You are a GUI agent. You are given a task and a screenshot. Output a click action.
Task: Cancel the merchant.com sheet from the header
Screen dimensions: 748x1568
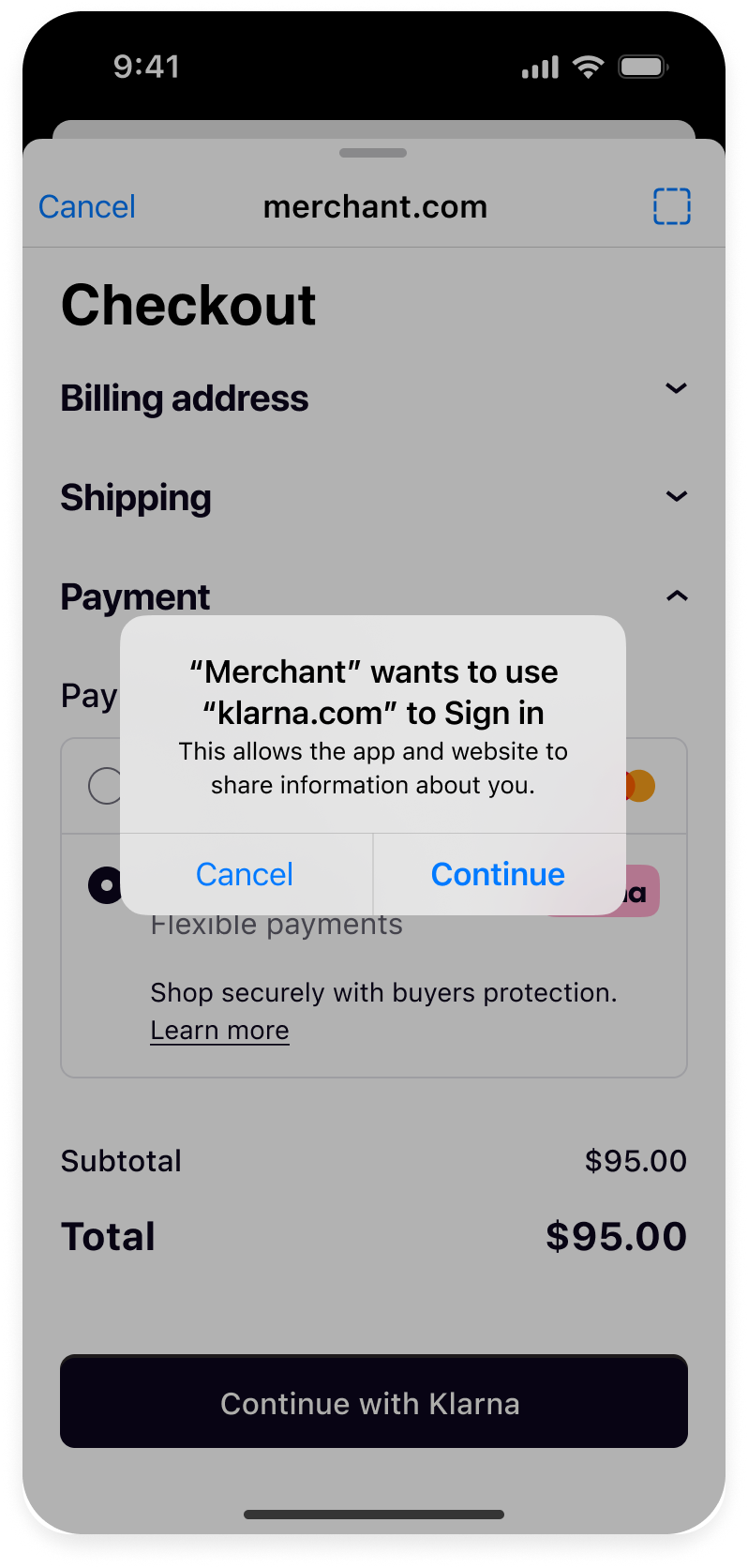click(87, 206)
